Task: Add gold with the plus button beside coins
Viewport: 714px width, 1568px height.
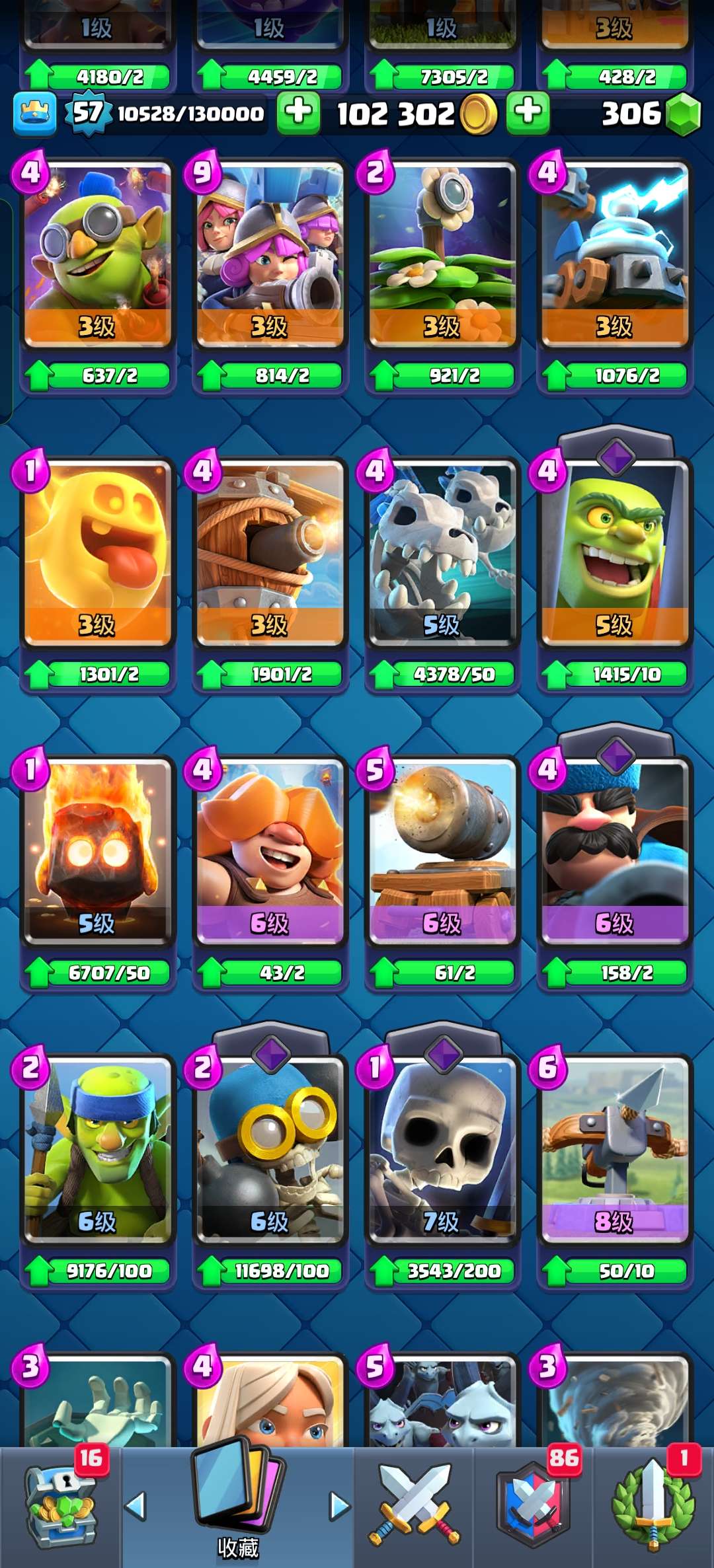Action: tap(528, 112)
